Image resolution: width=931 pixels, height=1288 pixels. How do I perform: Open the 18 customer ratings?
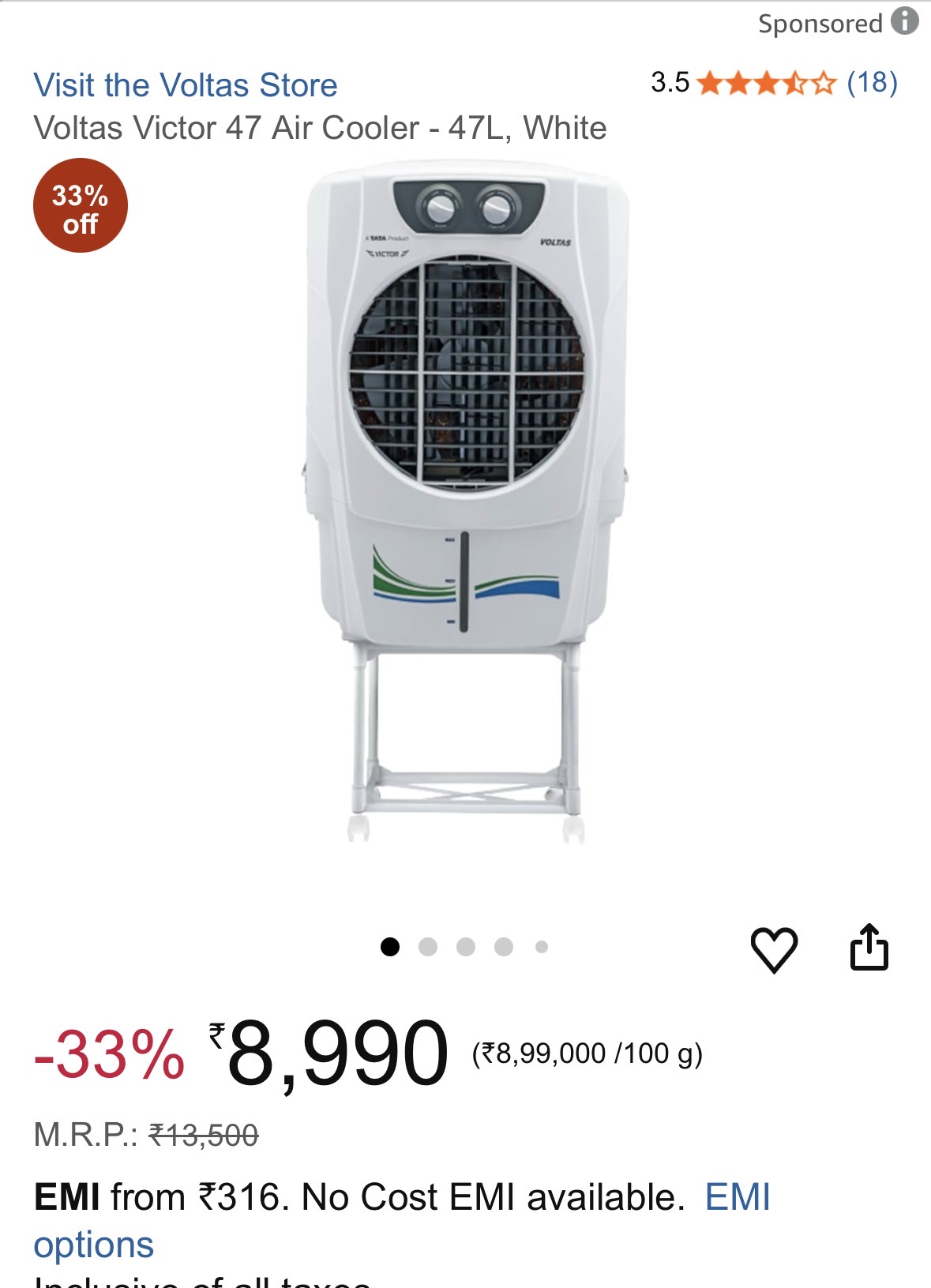tap(872, 82)
